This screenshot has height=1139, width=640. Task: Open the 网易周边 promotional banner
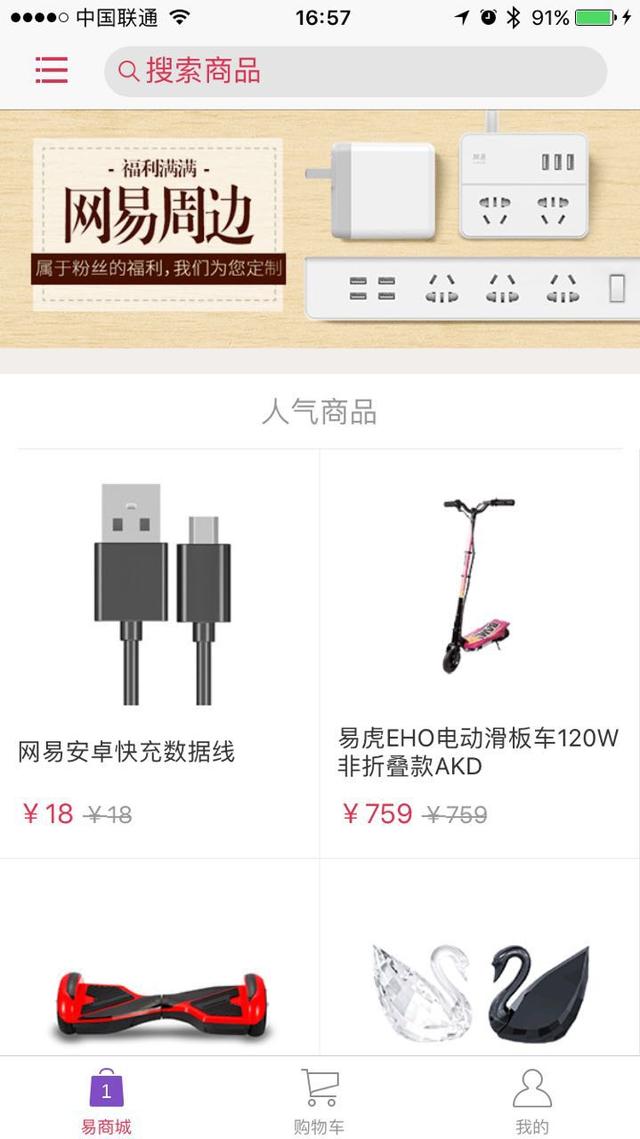click(320, 229)
